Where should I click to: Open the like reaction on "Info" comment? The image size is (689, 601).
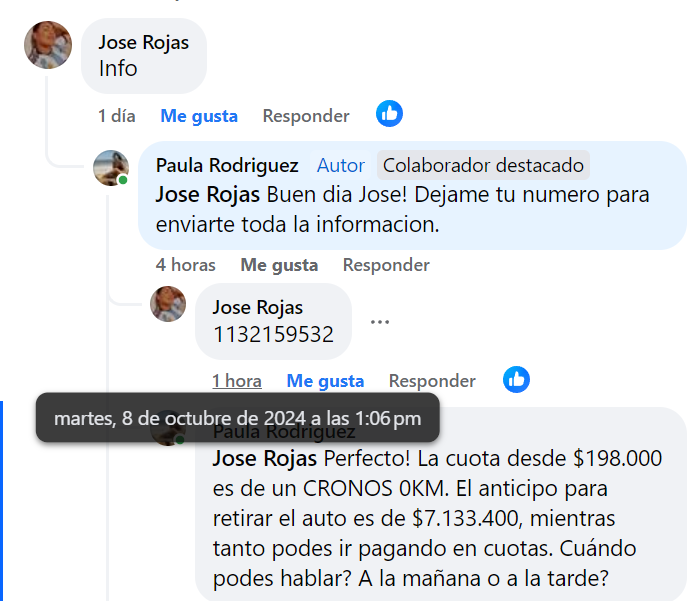389,114
